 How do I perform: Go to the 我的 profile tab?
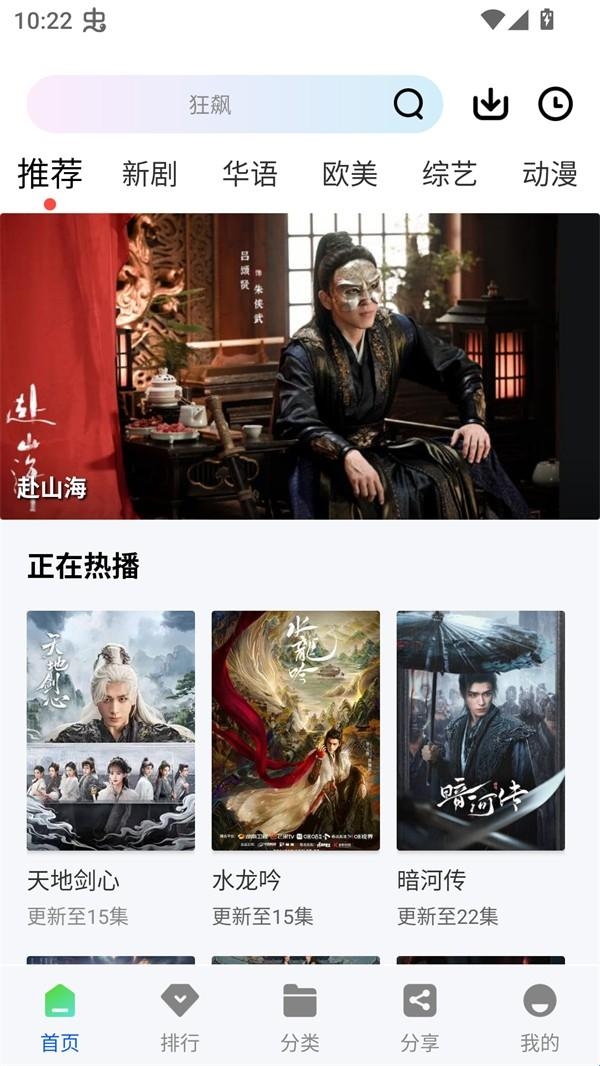[540, 1016]
